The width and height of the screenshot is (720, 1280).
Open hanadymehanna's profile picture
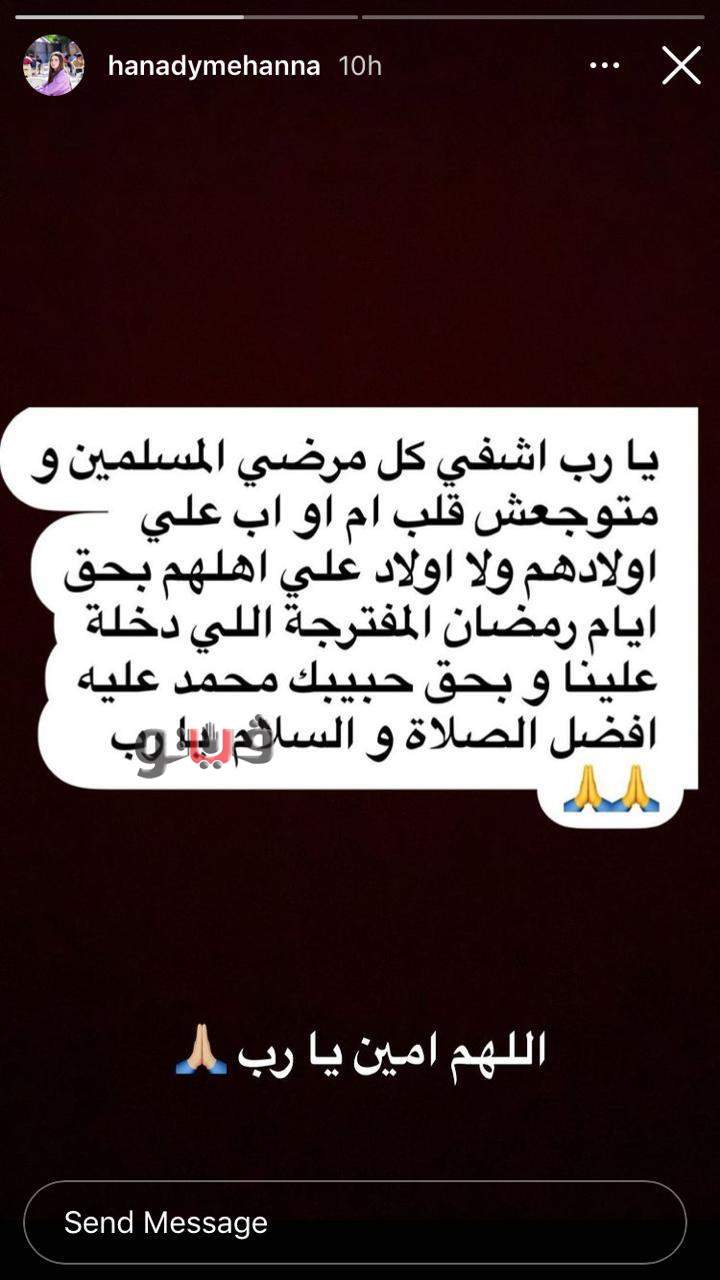click(x=53, y=66)
